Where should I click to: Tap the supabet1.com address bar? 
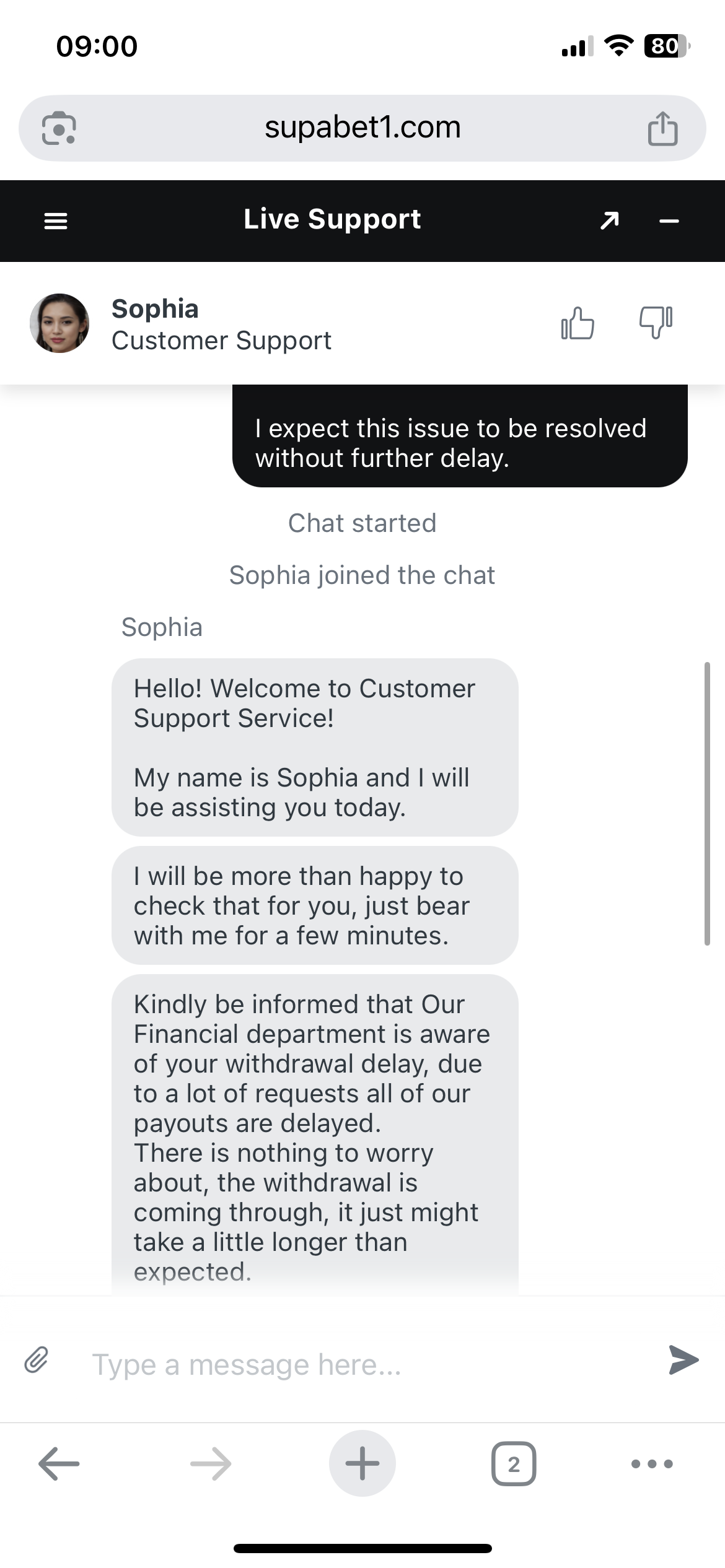point(362,128)
